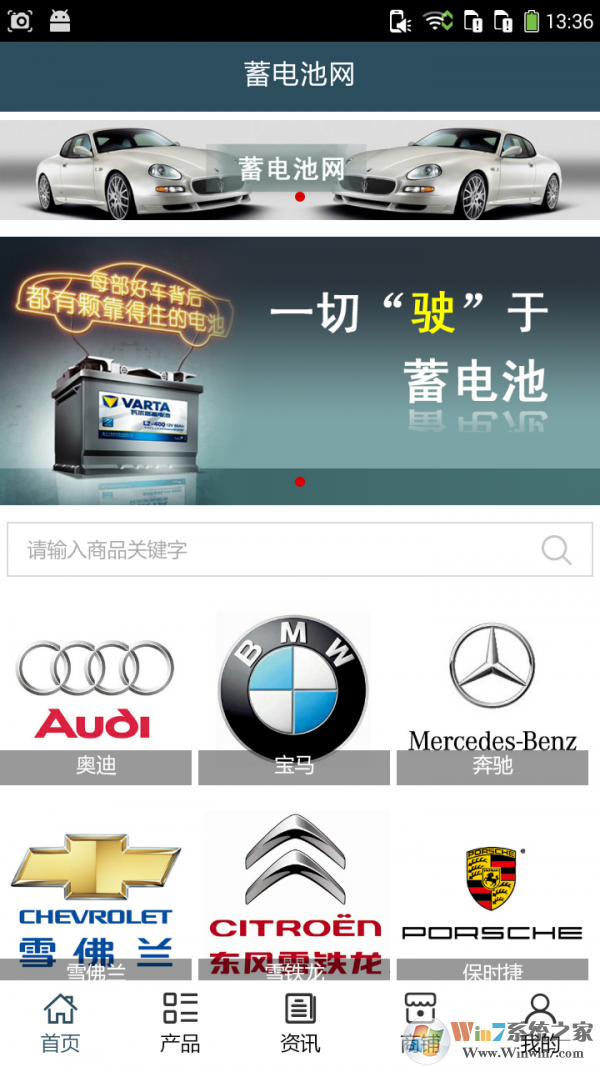Go to the 首页 home tab
Screen dimensions: 600x1067
tap(60, 1023)
